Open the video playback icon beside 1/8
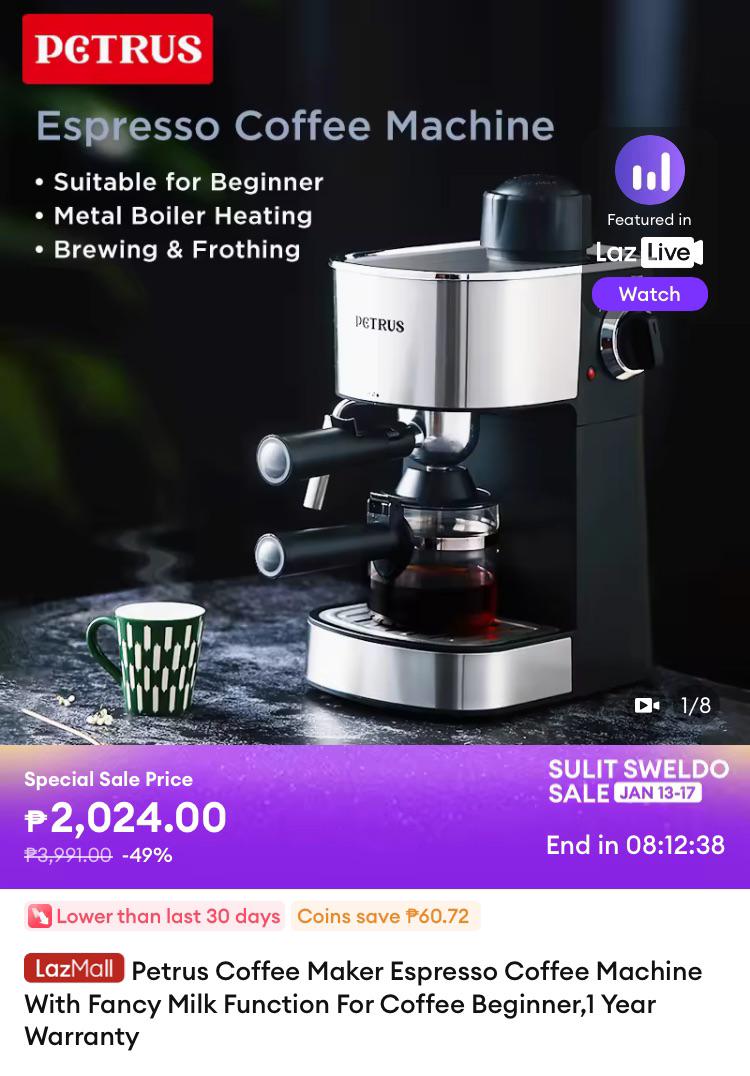Screen dimensions: 750x1076 pyautogui.click(x=647, y=705)
